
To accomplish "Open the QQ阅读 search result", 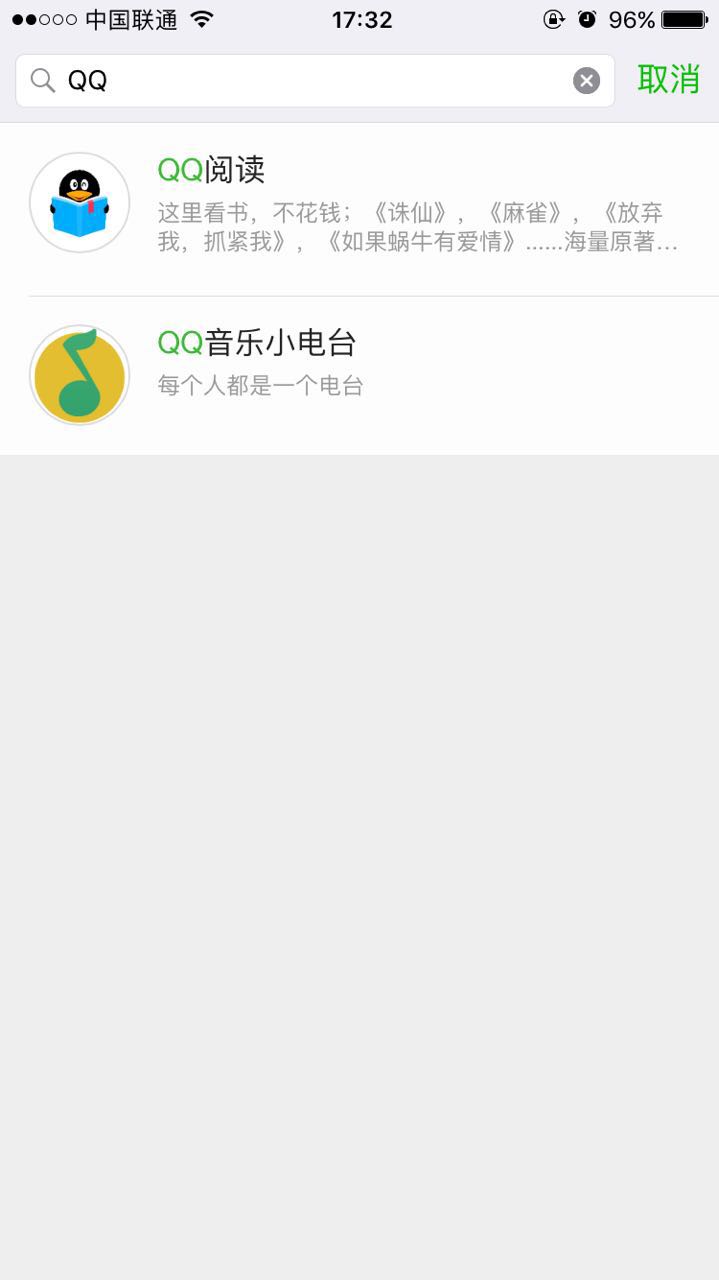I will pyautogui.click(x=359, y=210).
